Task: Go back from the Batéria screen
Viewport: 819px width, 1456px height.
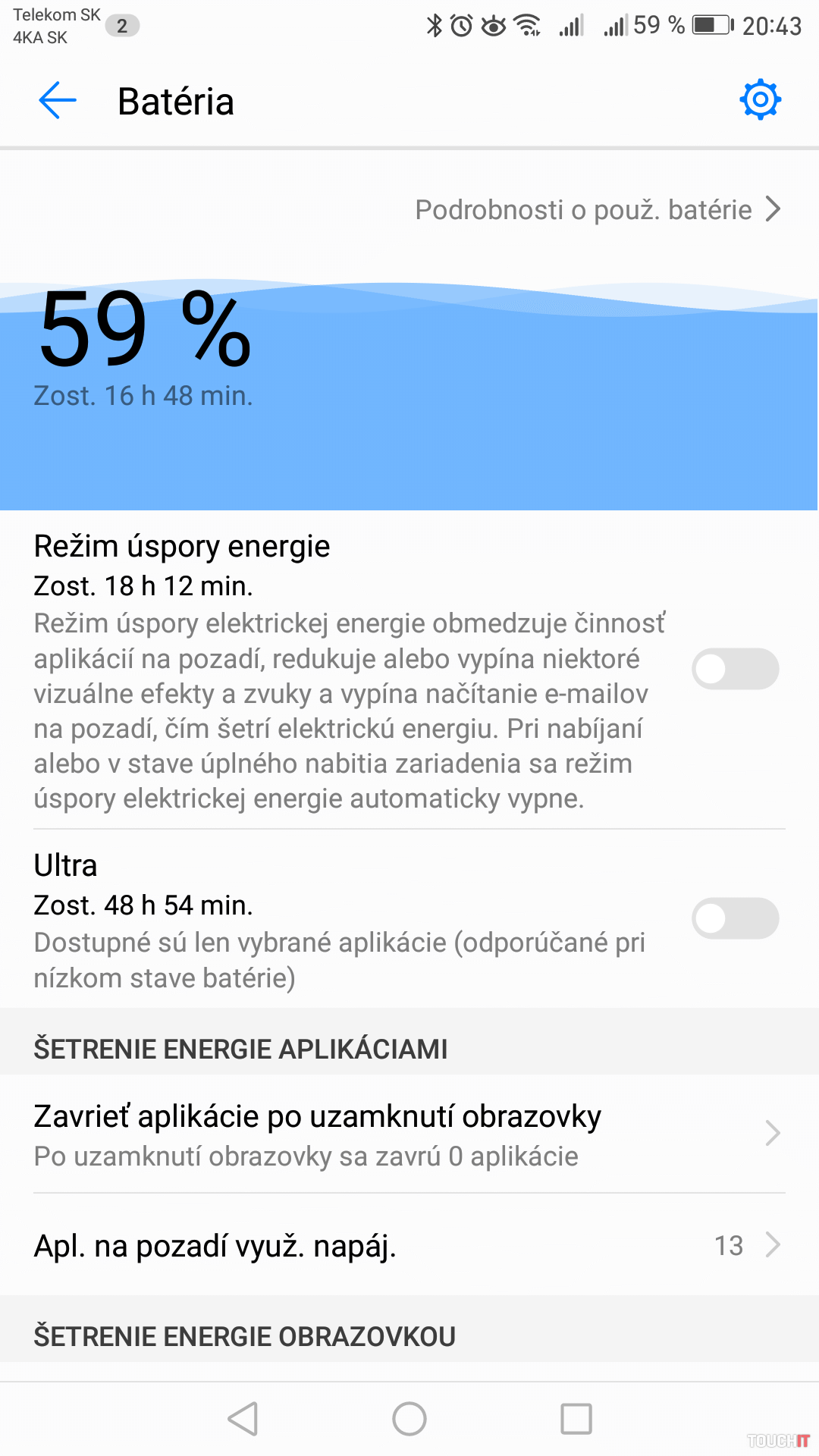Action: tap(58, 101)
